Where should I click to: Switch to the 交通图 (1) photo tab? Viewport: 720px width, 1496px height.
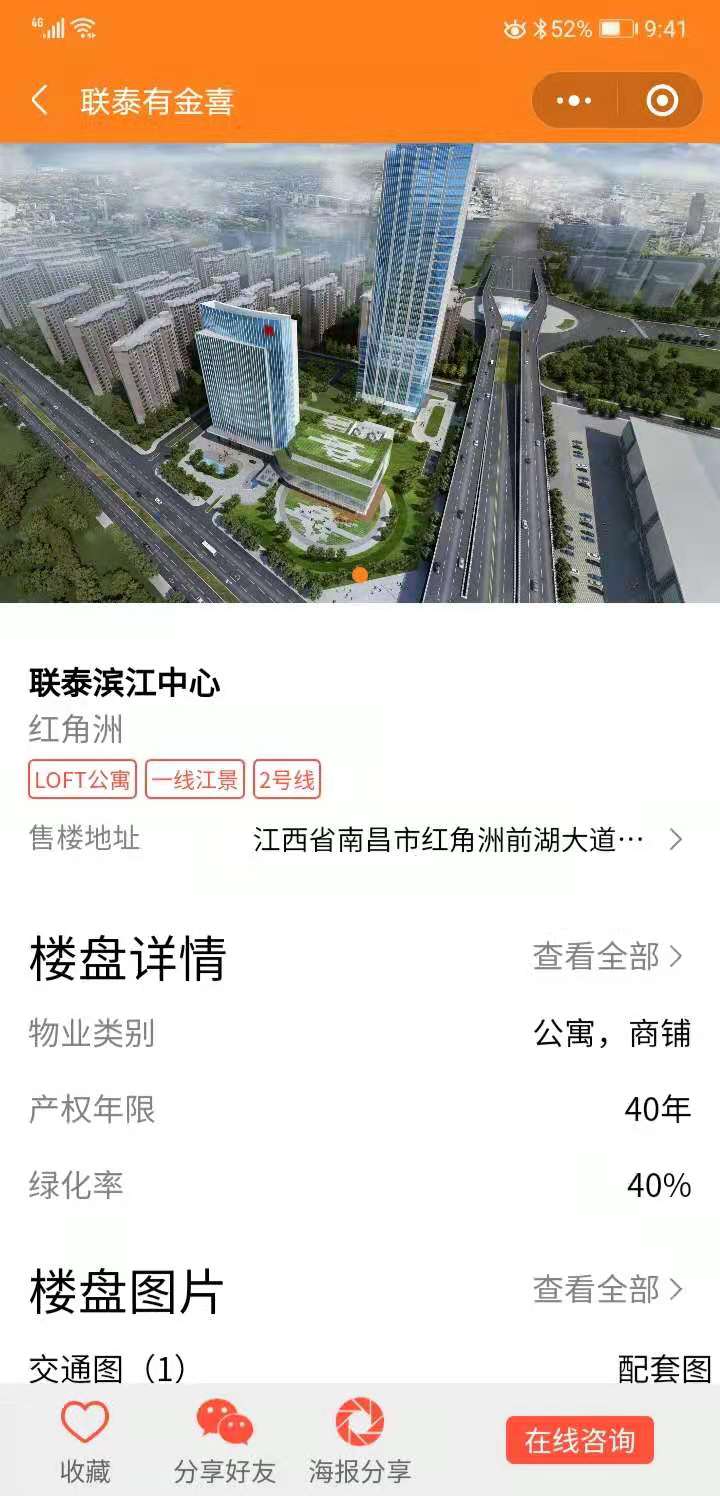[107, 1369]
